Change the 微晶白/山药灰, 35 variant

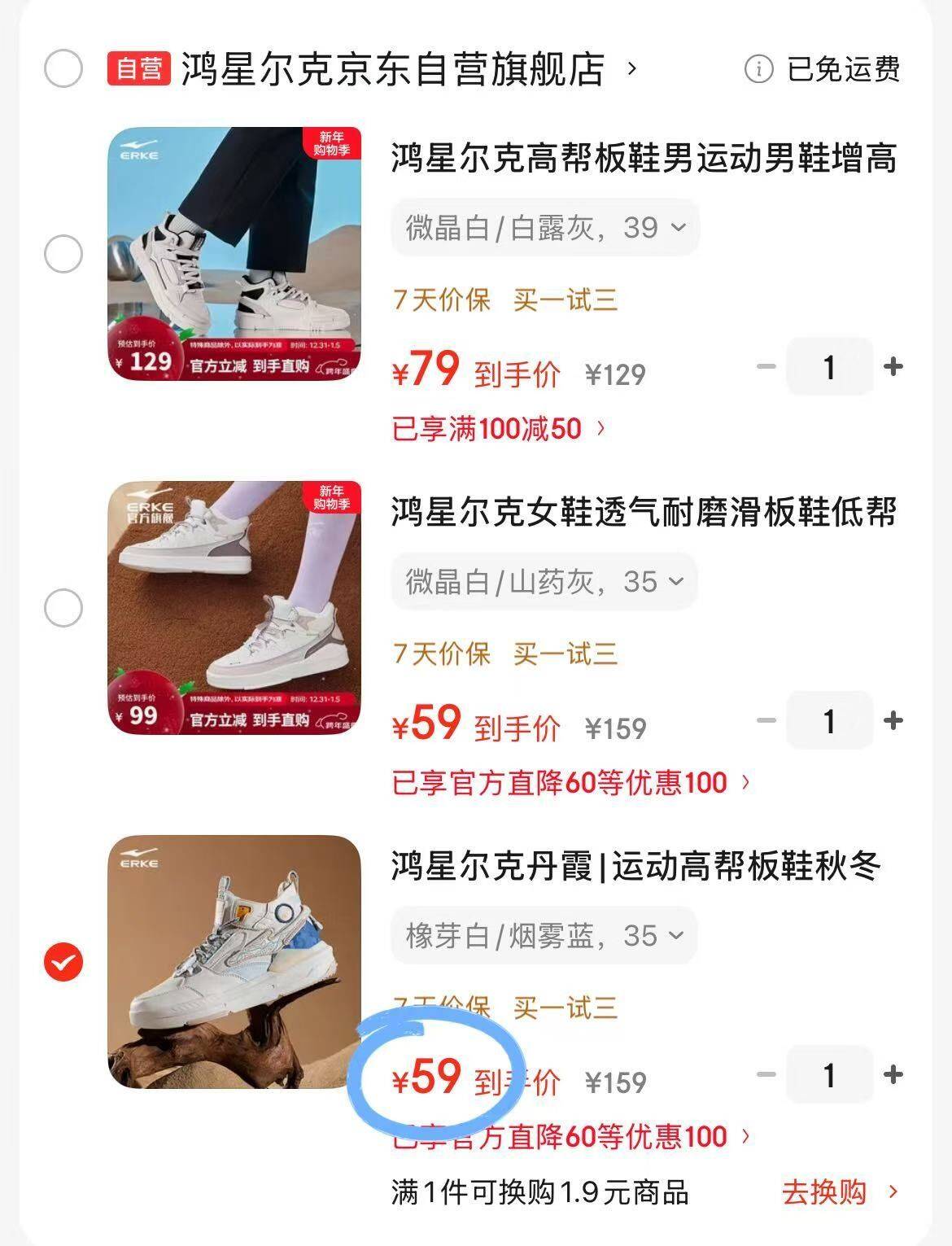[x=544, y=582]
